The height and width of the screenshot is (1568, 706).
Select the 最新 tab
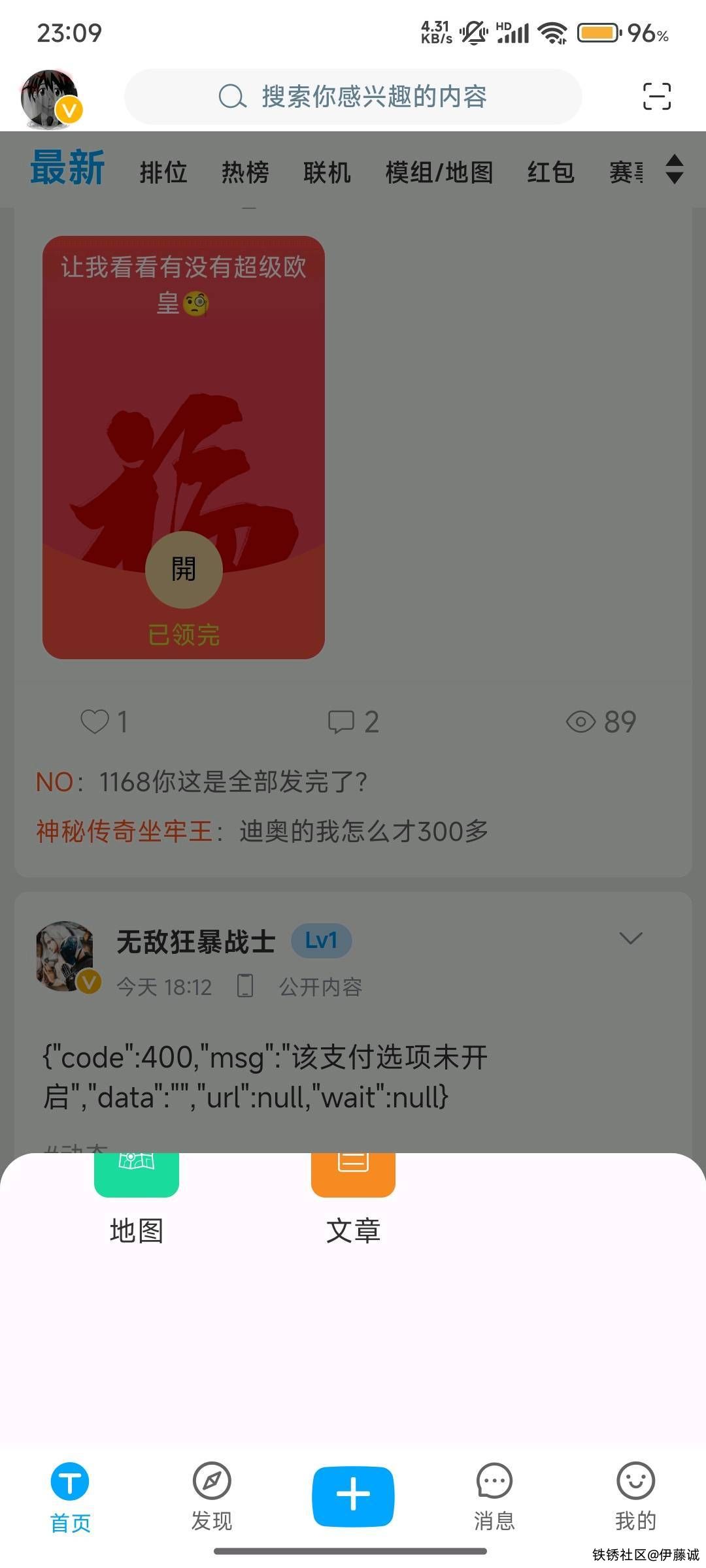pyautogui.click(x=68, y=169)
